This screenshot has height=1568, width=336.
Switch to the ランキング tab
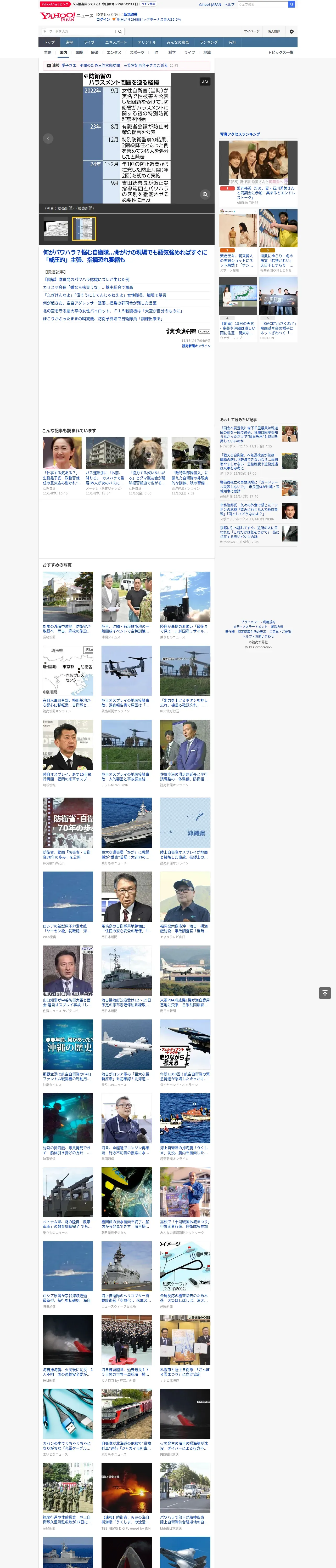coord(209,43)
